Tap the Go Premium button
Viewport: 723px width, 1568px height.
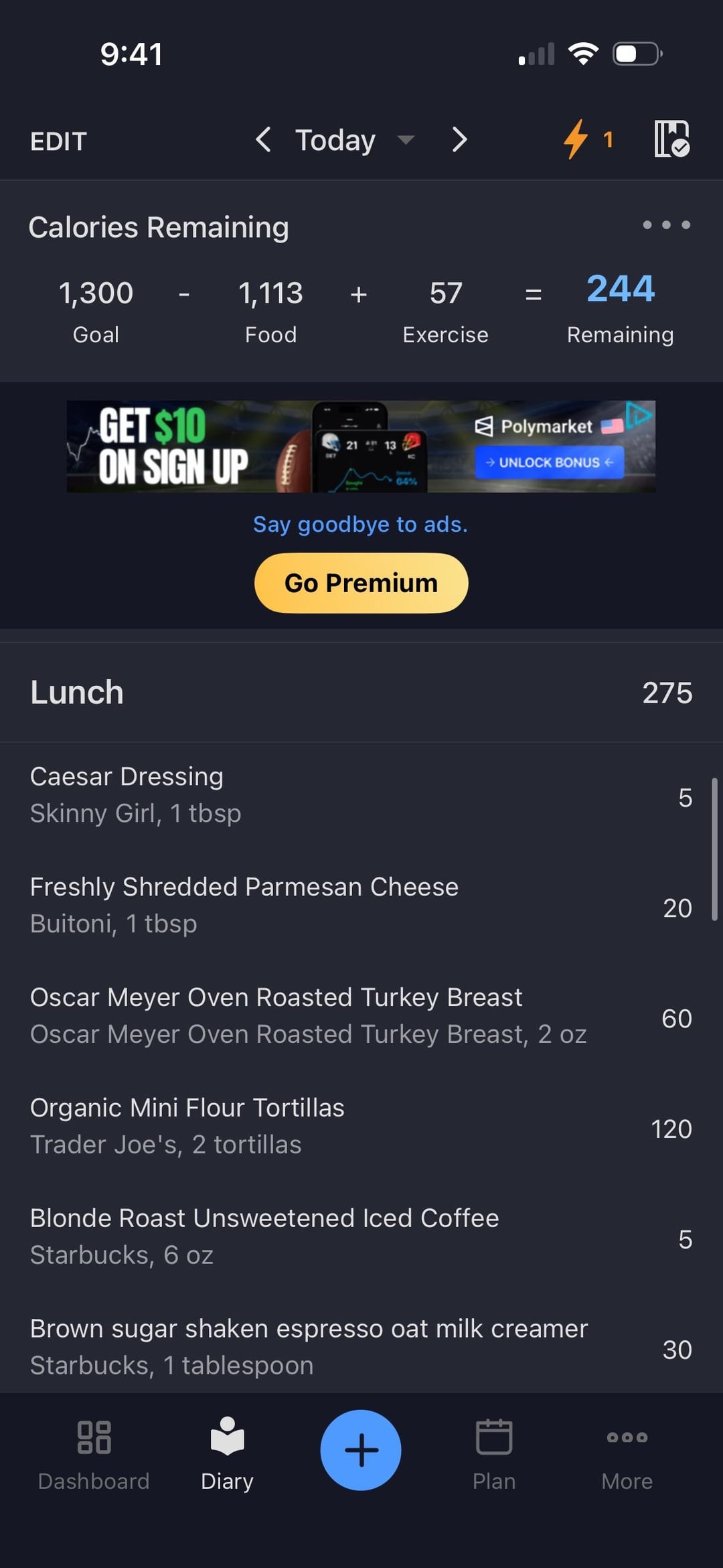(x=361, y=583)
